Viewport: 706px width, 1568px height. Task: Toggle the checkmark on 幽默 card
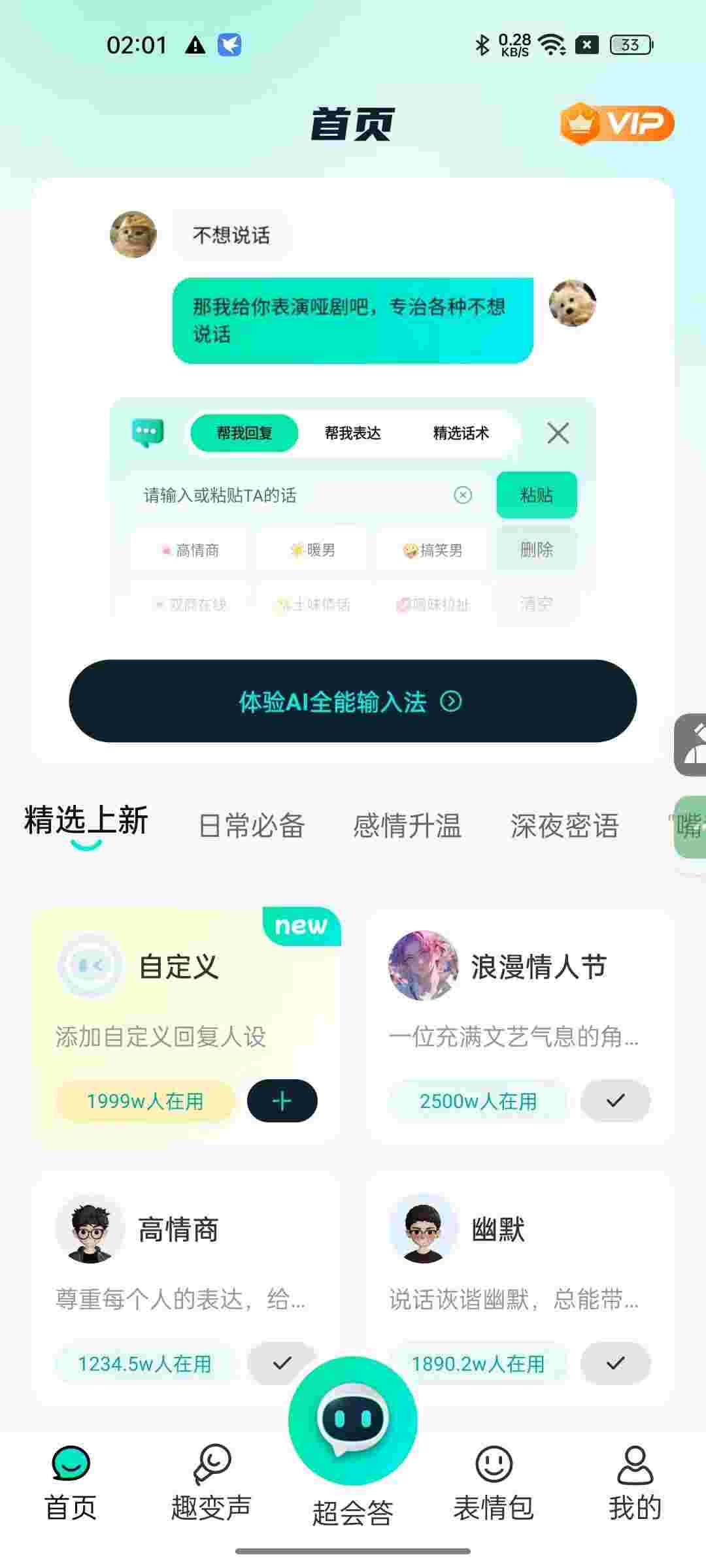(615, 1362)
